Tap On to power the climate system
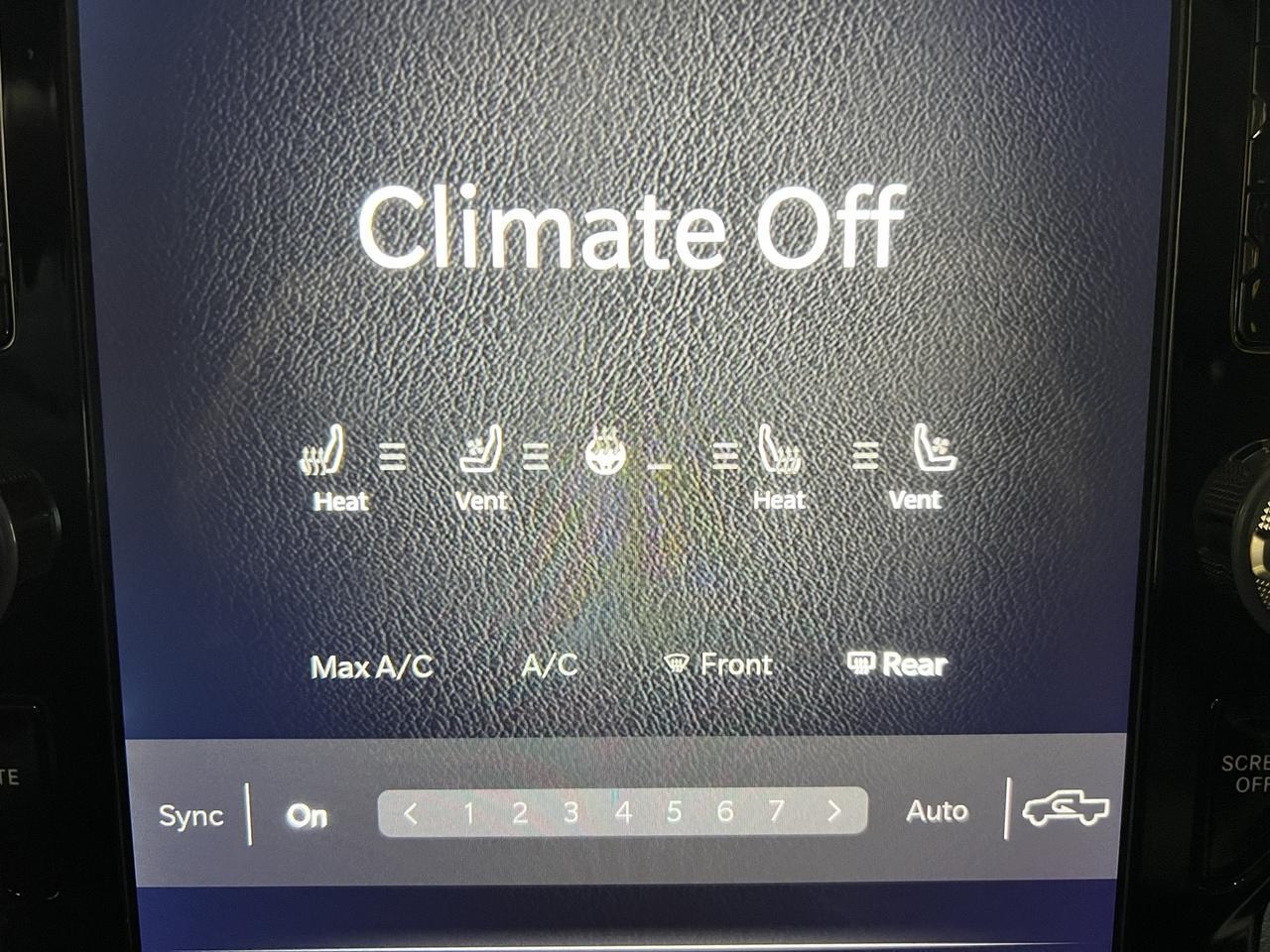 [307, 816]
